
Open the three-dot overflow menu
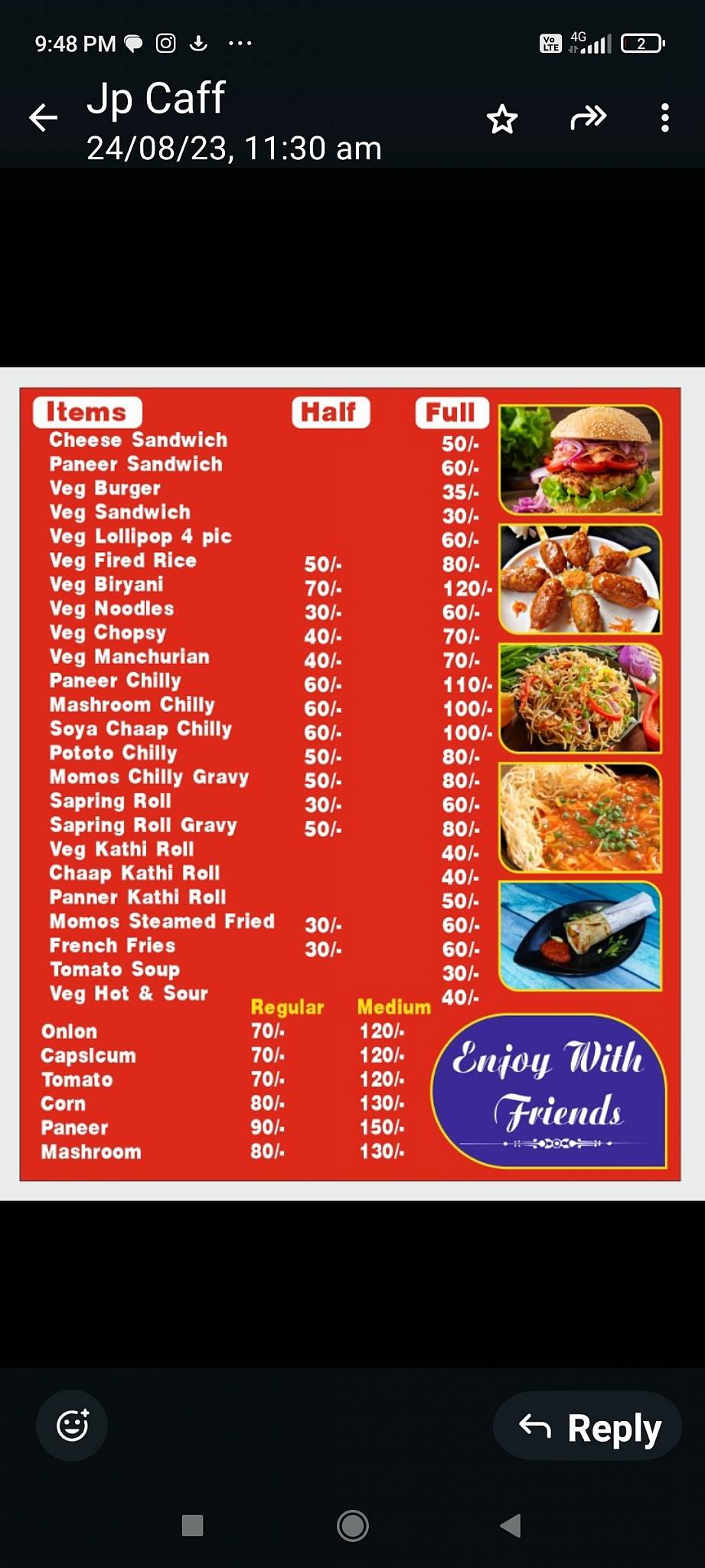[664, 117]
